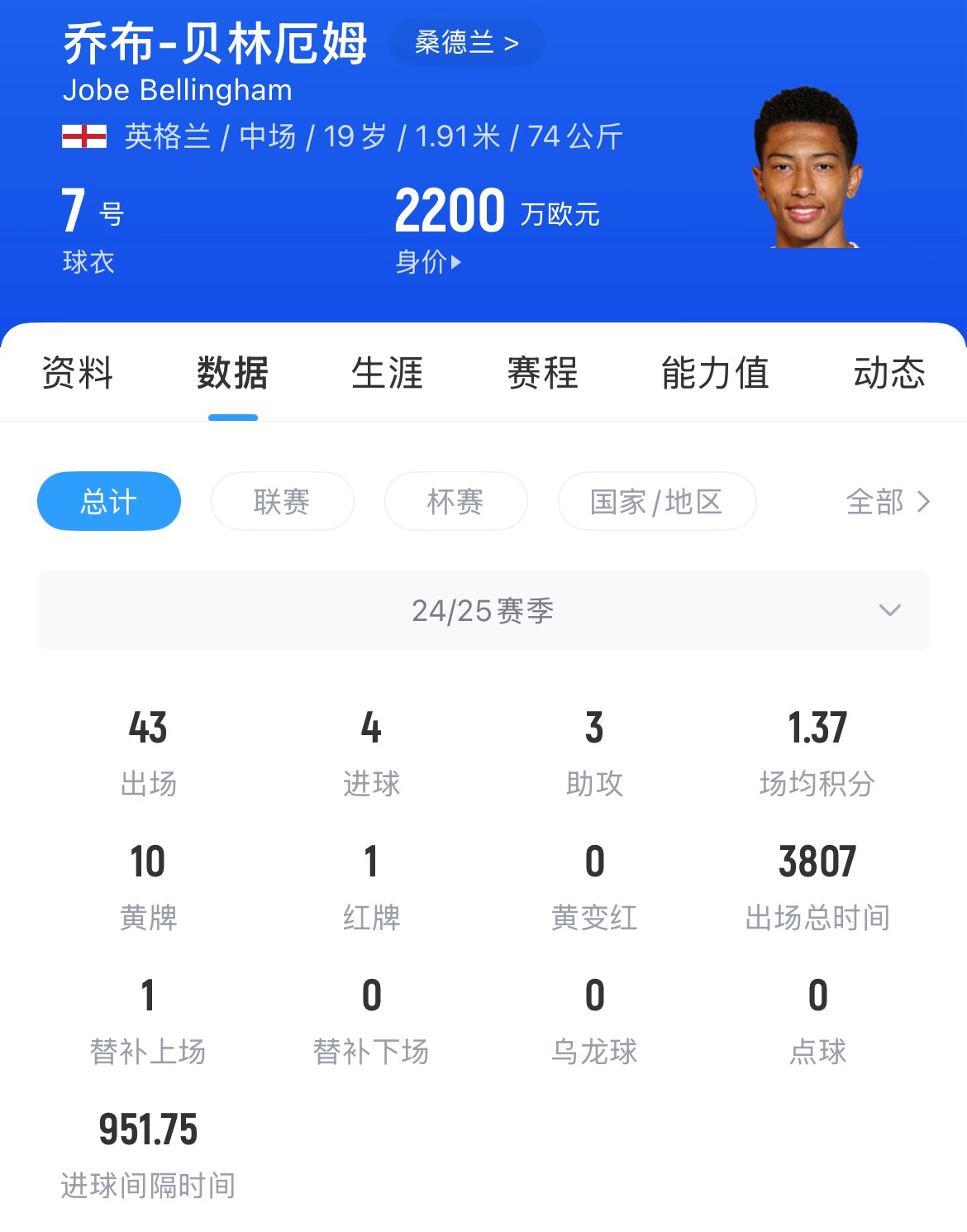The height and width of the screenshot is (1232, 967).
Task: Switch to the 资料 tab
Action: click(x=77, y=373)
